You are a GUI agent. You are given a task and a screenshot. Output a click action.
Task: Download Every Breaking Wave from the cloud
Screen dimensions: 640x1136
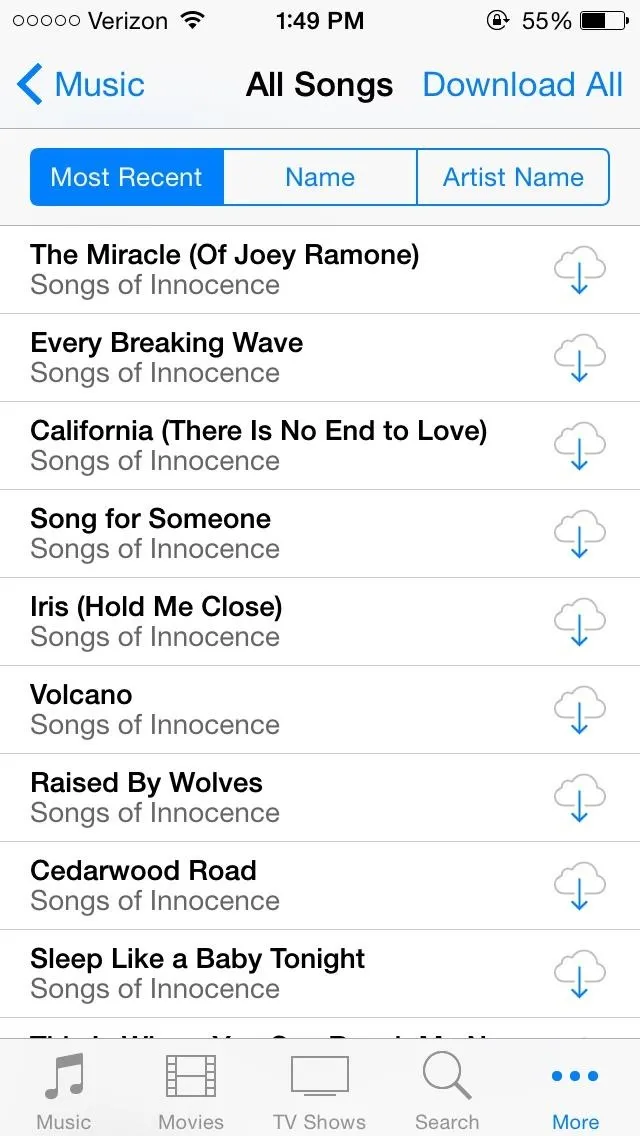pyautogui.click(x=579, y=357)
